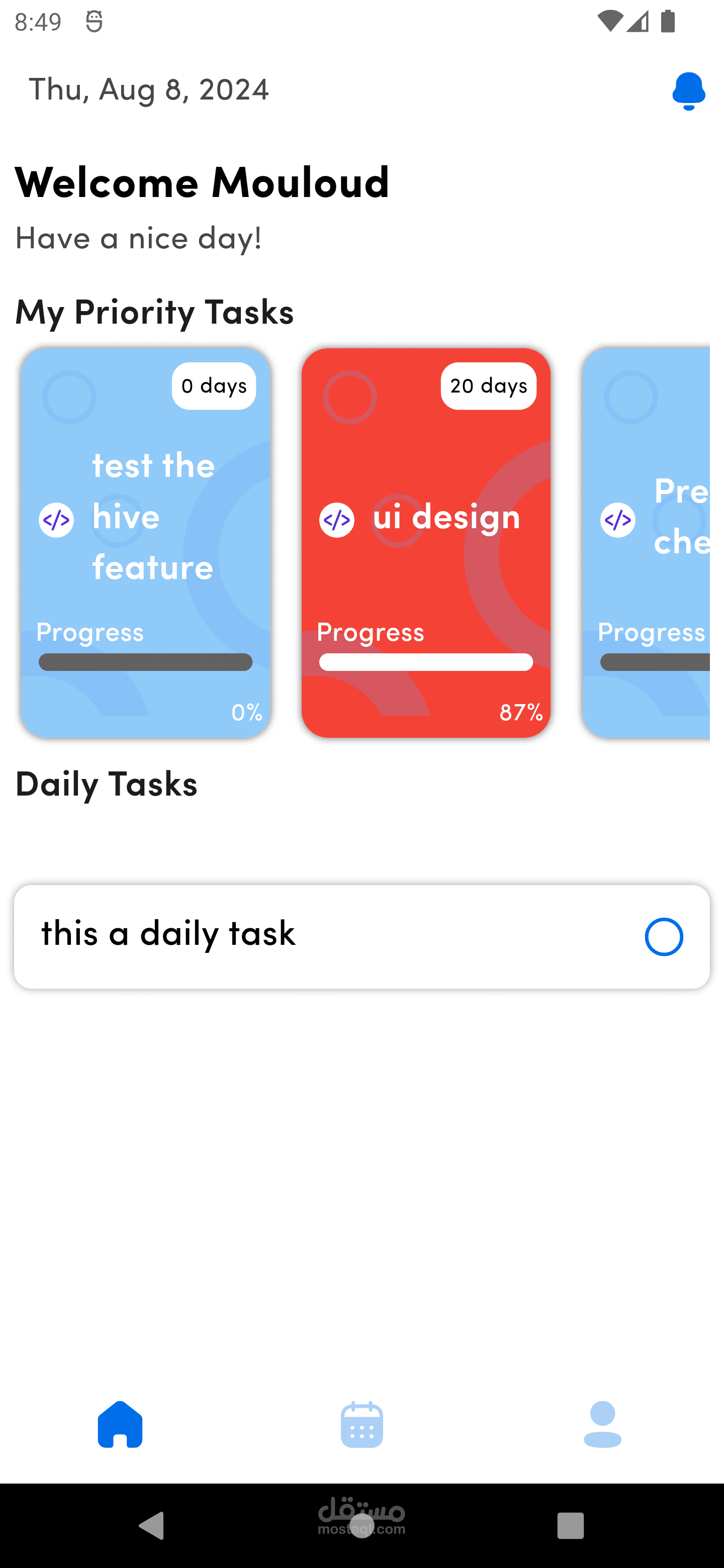Screen dimensions: 724x1568
Task: Open the partially visible third priority card
Action: click(646, 543)
